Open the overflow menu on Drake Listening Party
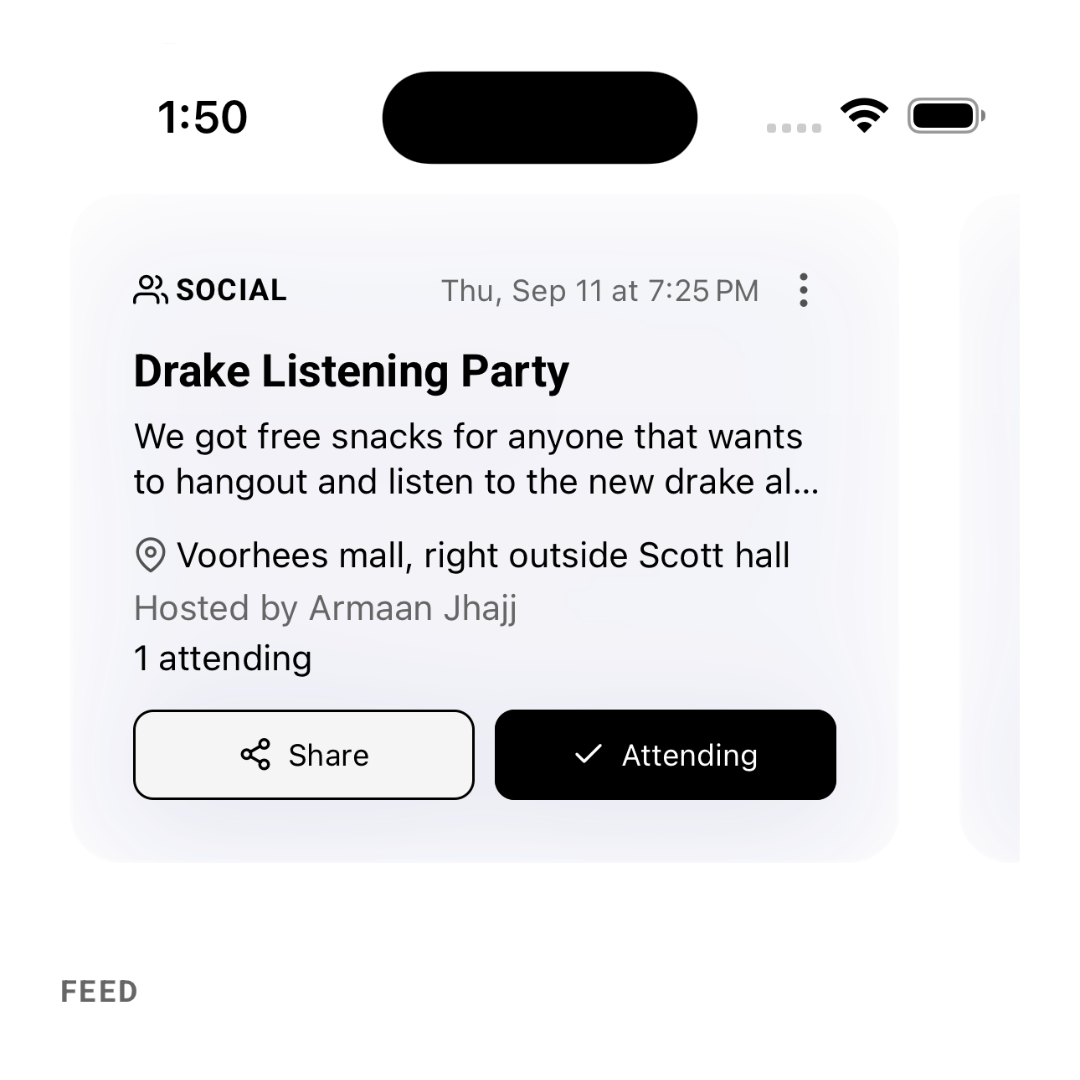 (x=803, y=290)
